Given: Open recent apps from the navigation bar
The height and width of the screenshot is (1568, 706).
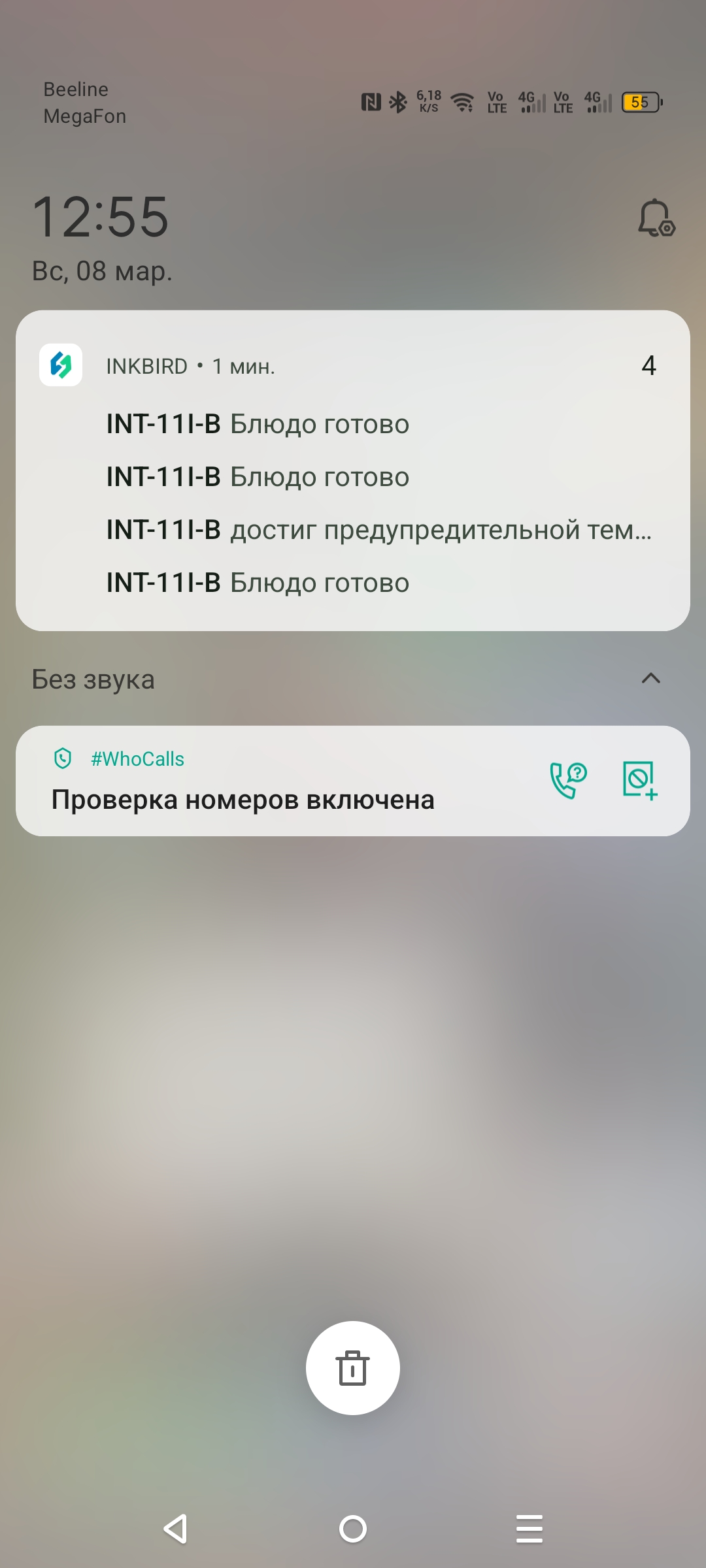Looking at the screenshot, I should [529, 1529].
